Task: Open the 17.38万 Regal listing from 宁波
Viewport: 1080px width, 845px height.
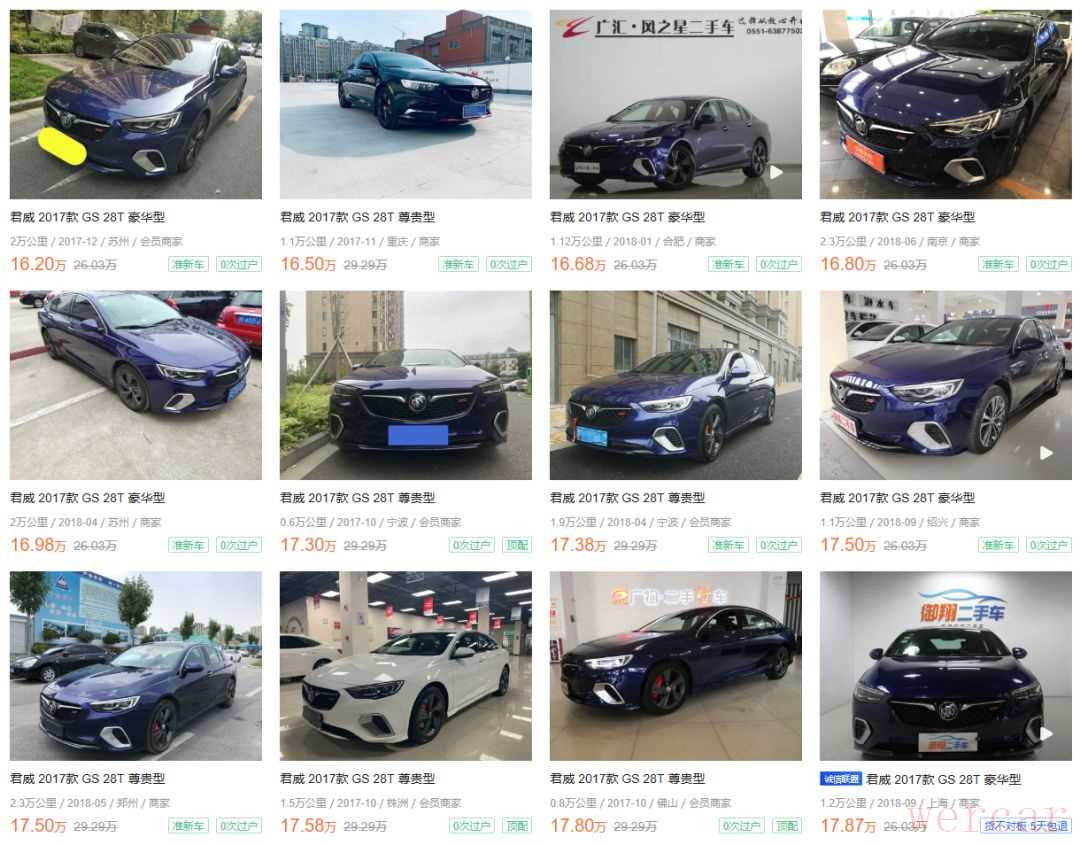Action: (675, 385)
